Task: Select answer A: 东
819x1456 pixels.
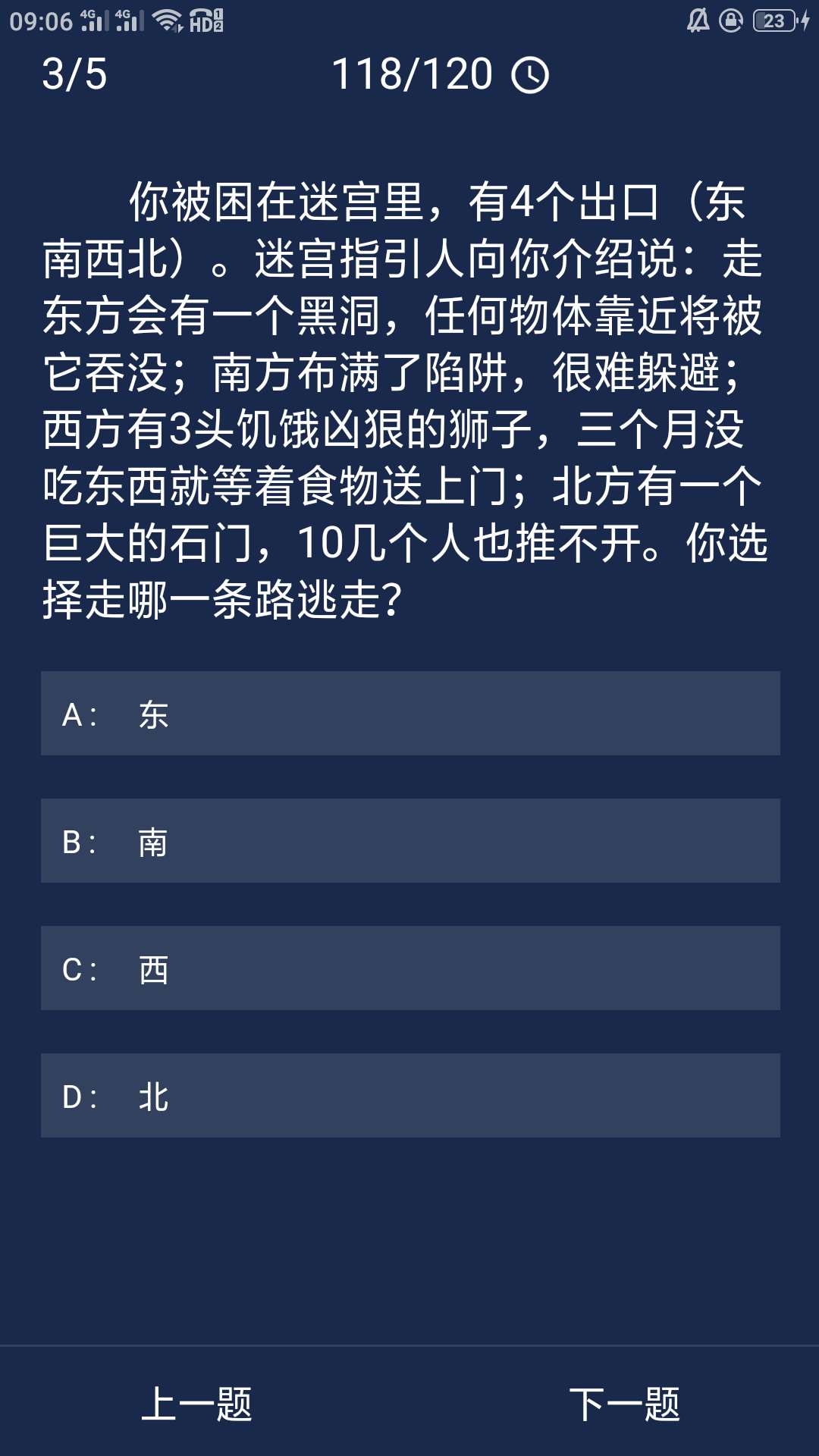Action: pos(409,713)
